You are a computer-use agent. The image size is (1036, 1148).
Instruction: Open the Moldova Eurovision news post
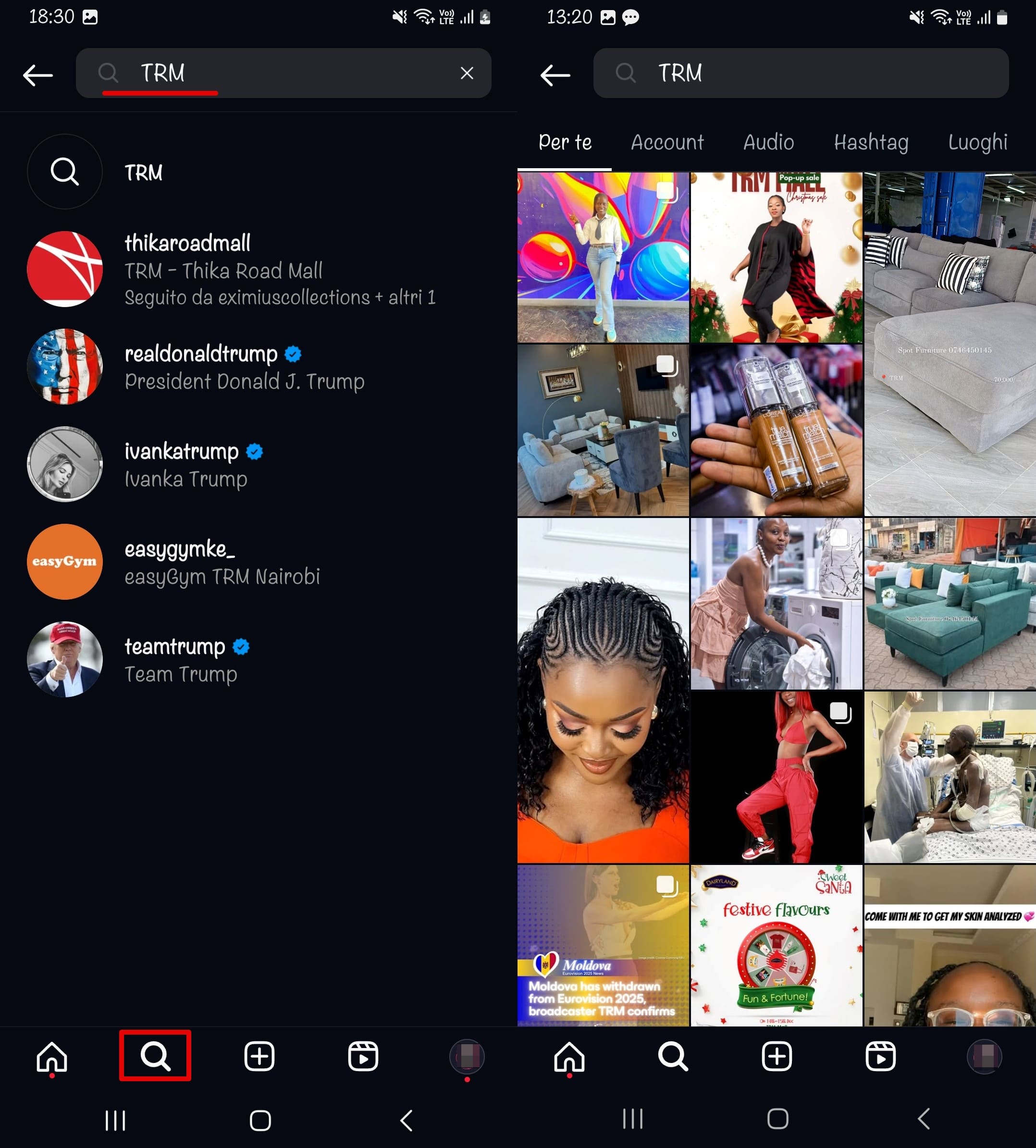[x=602, y=945]
